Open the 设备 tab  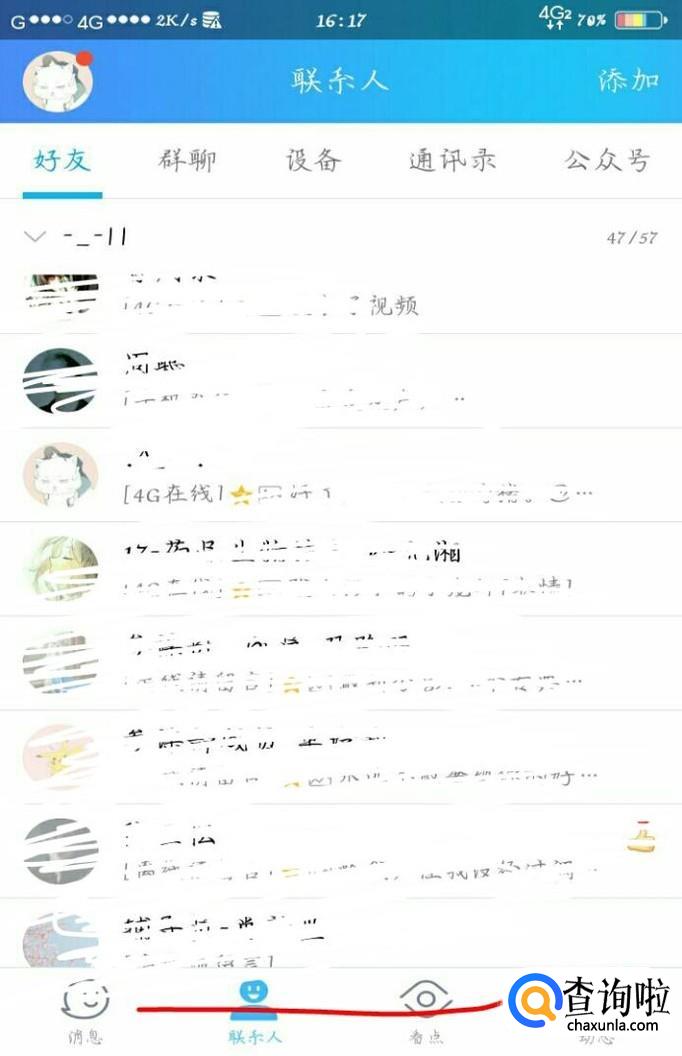313,160
